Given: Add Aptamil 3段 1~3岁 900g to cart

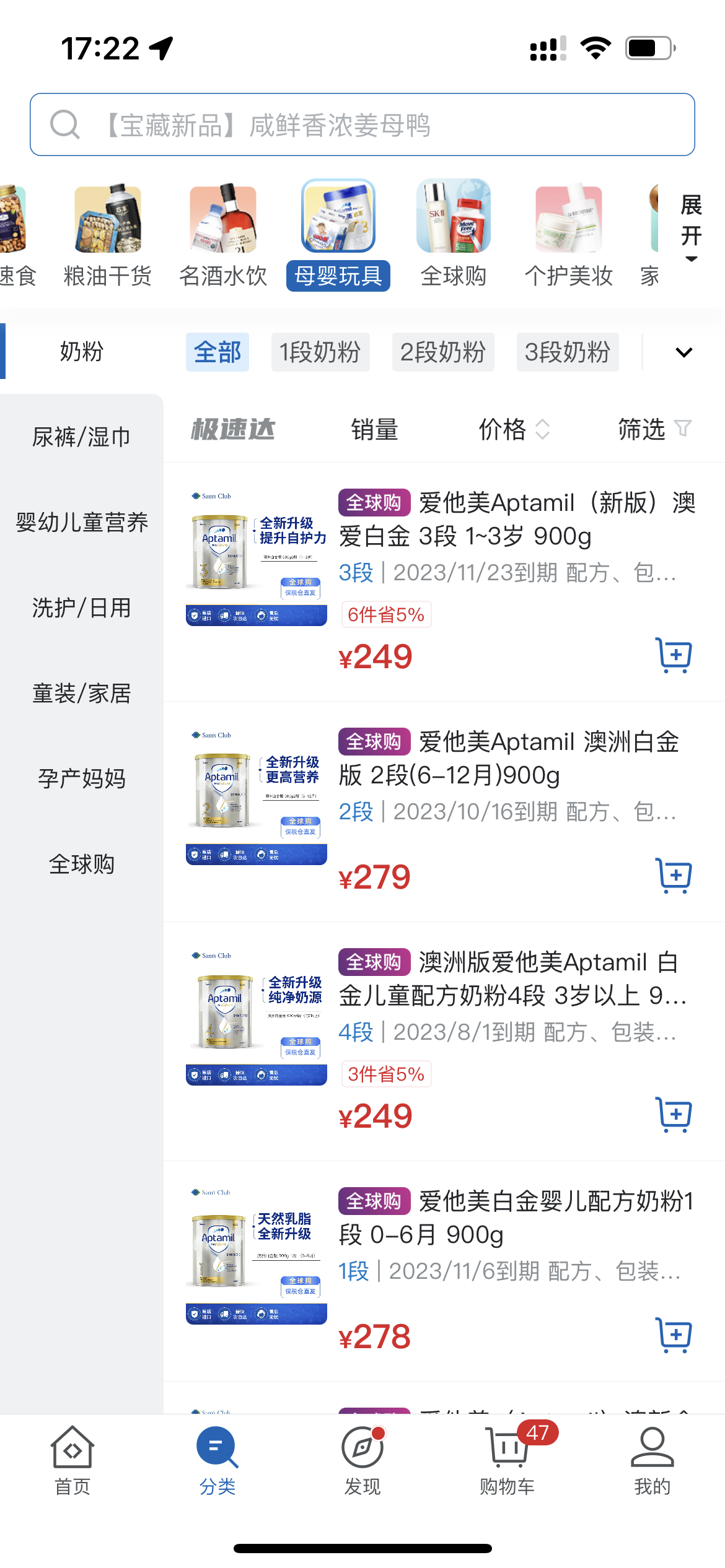Looking at the screenshot, I should (674, 655).
